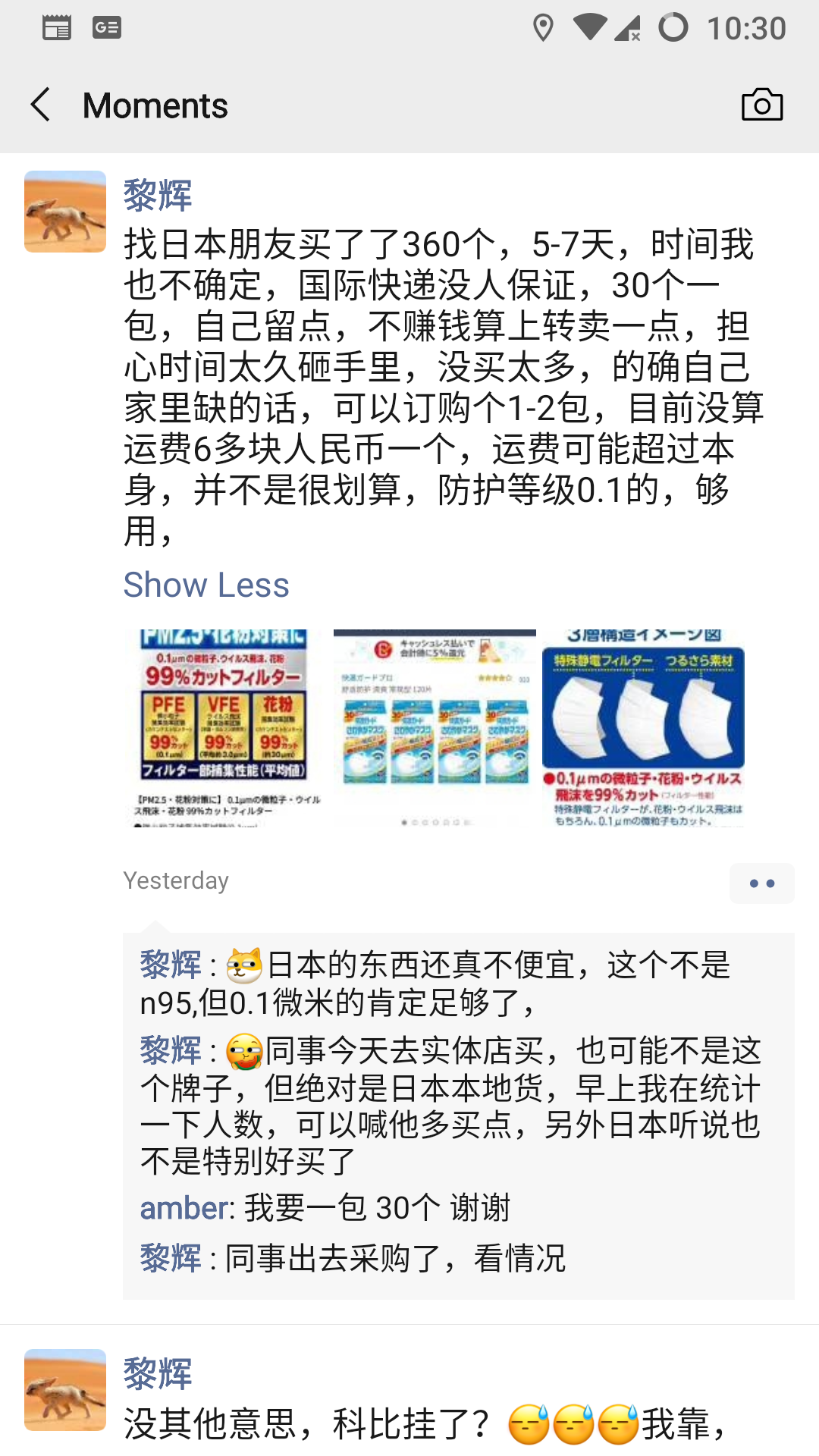Open 黎辉's name on the 科比 post
The width and height of the screenshot is (819, 1456).
coord(158,1374)
